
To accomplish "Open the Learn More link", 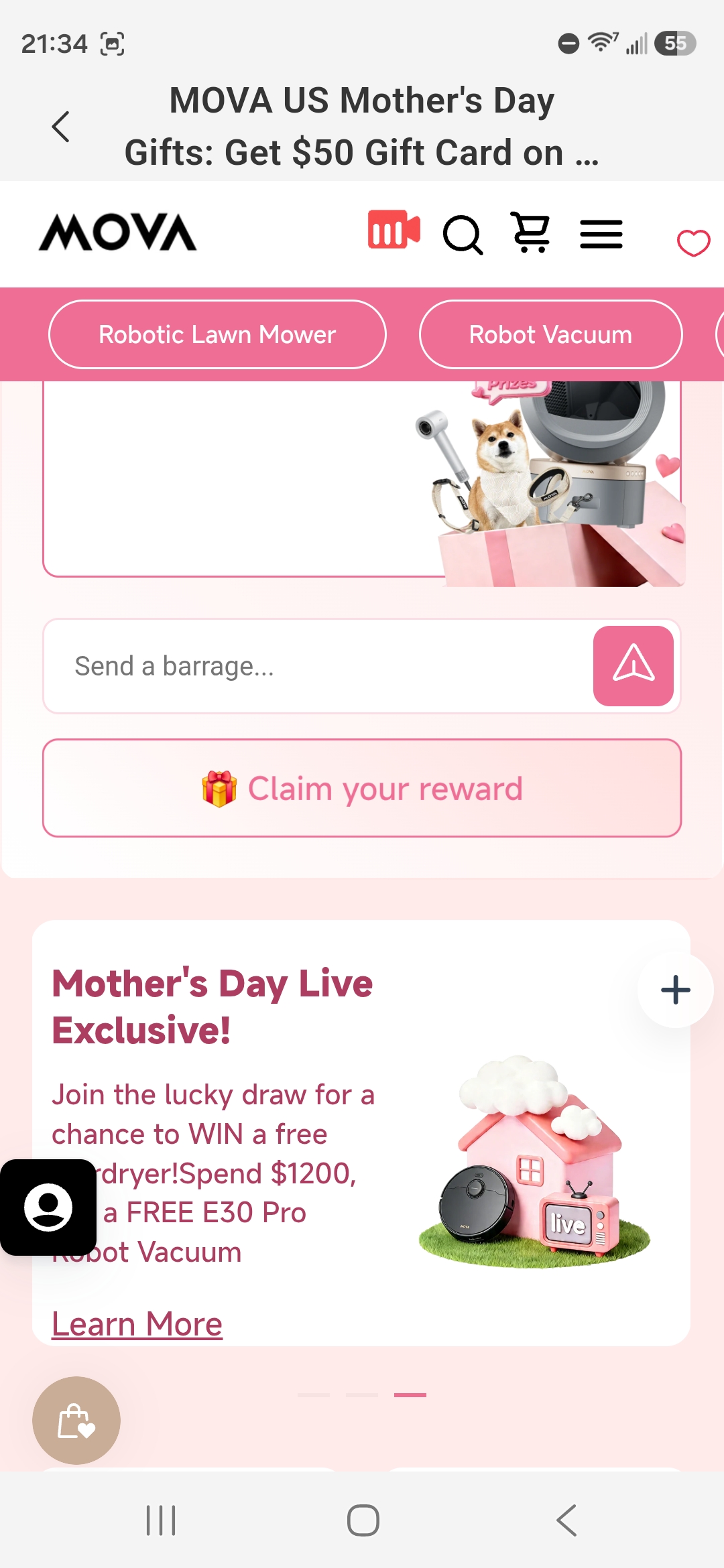I will click(137, 1324).
